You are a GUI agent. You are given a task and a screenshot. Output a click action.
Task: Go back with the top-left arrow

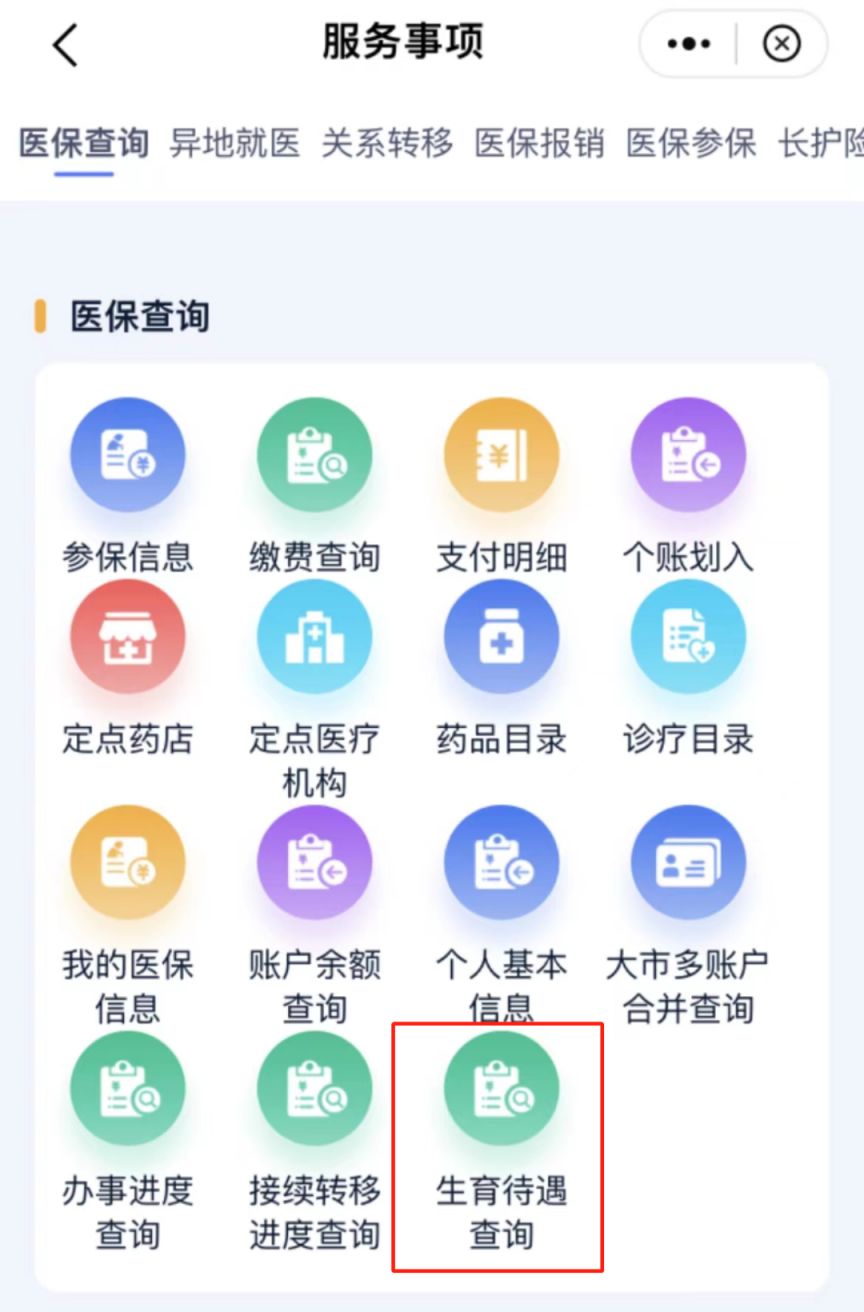[65, 46]
